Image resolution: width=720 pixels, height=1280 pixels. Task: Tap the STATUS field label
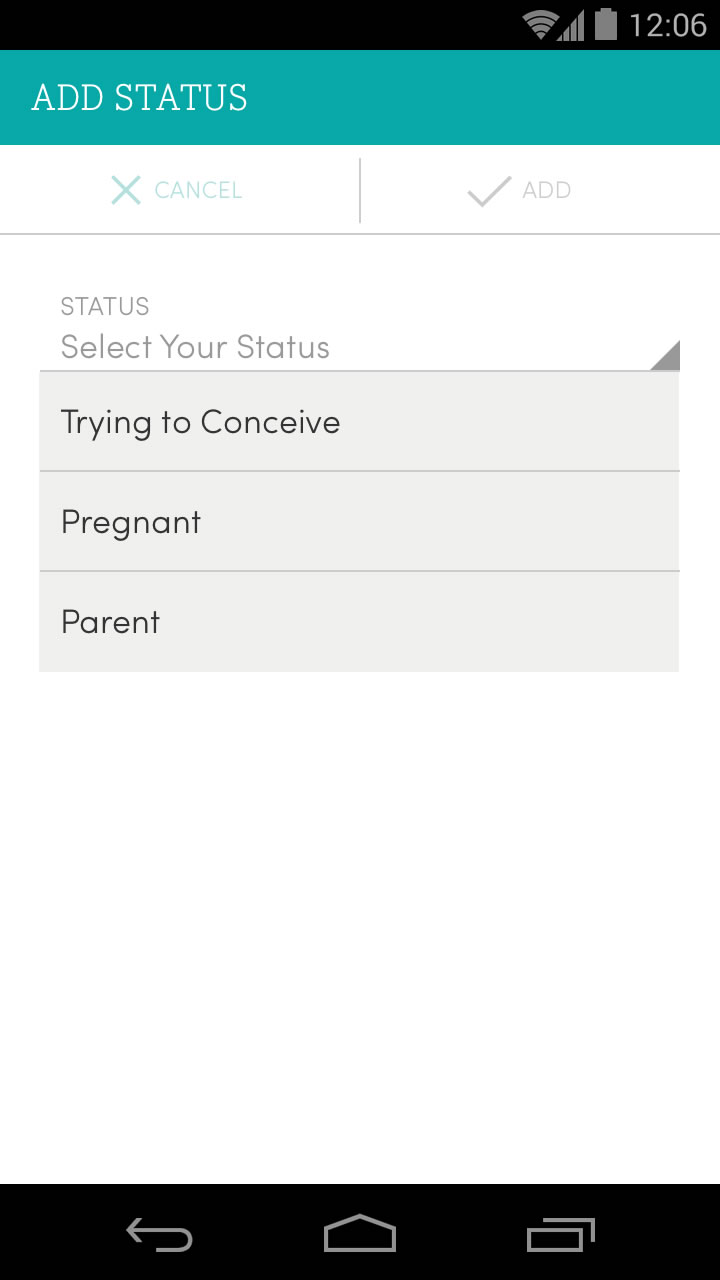(x=105, y=306)
